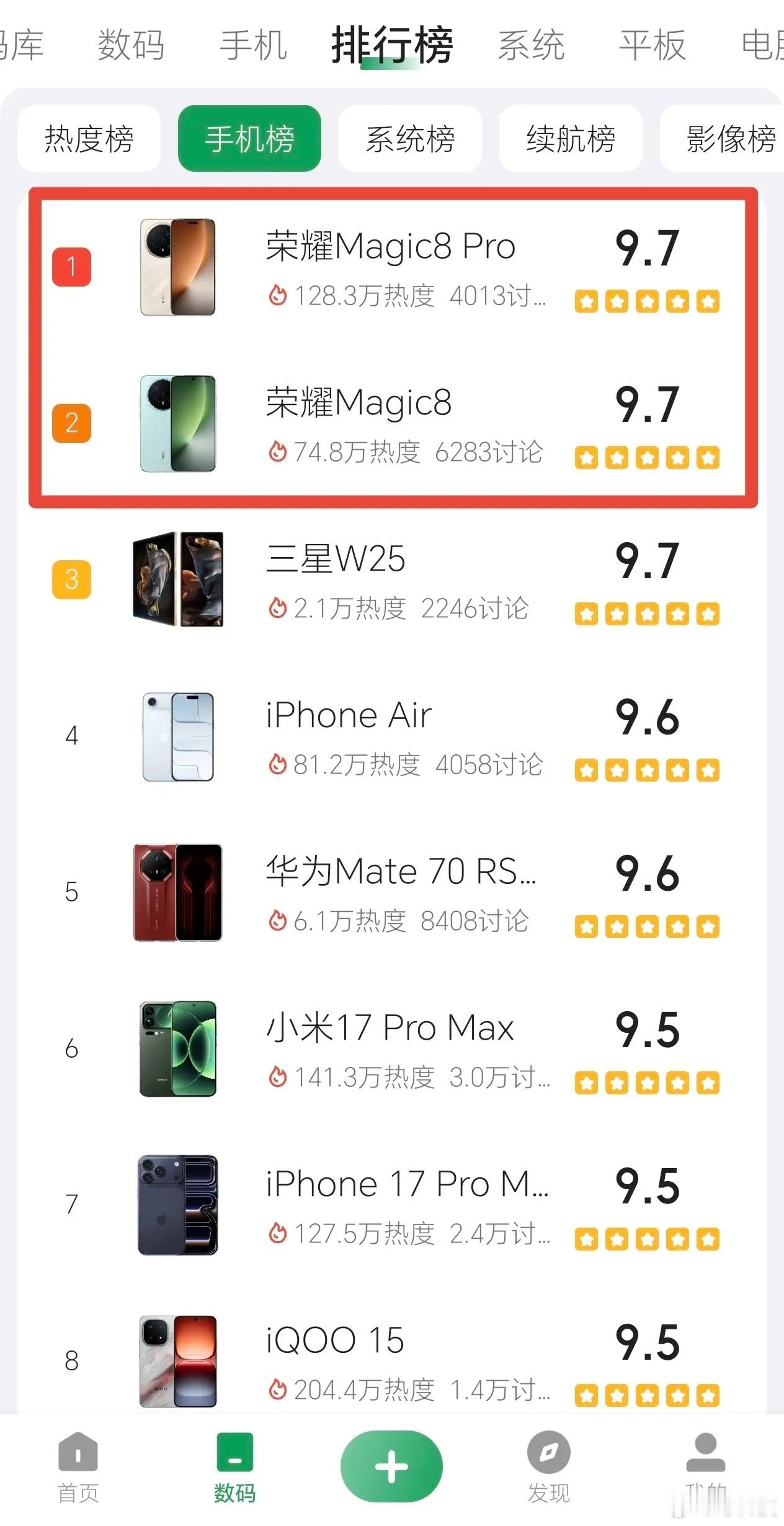
Task: Switch to the 系统榜 tab
Action: pos(409,139)
